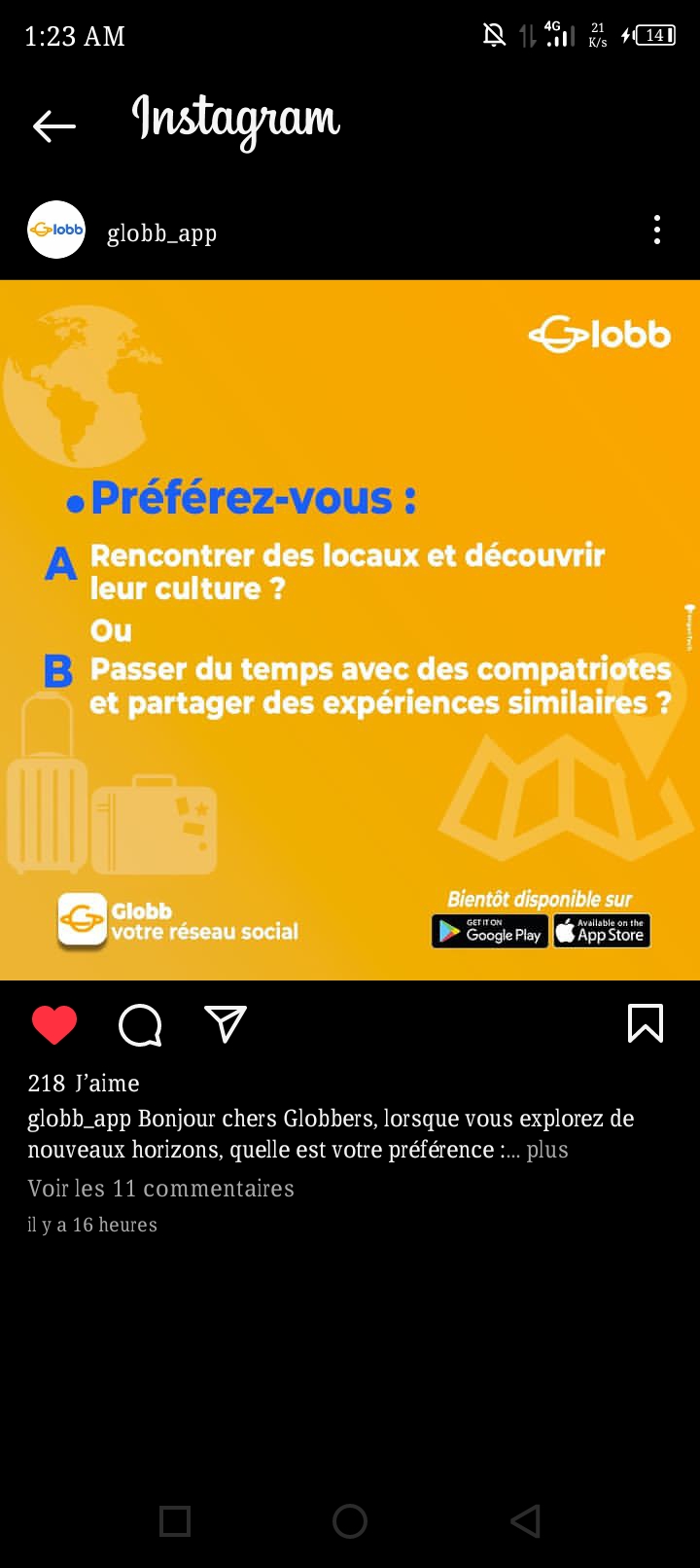Image resolution: width=700 pixels, height=1568 pixels.
Task: View the 218 J'aime likes list
Action: pyautogui.click(x=84, y=1083)
